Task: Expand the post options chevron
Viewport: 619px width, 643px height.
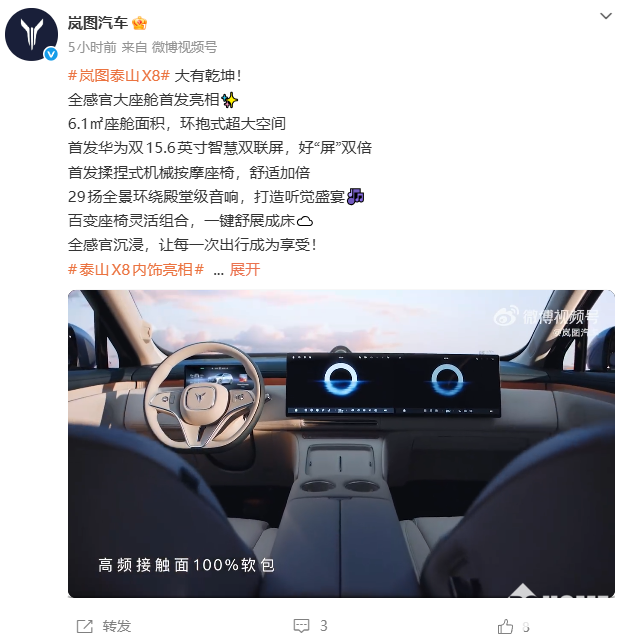Action: tap(605, 17)
